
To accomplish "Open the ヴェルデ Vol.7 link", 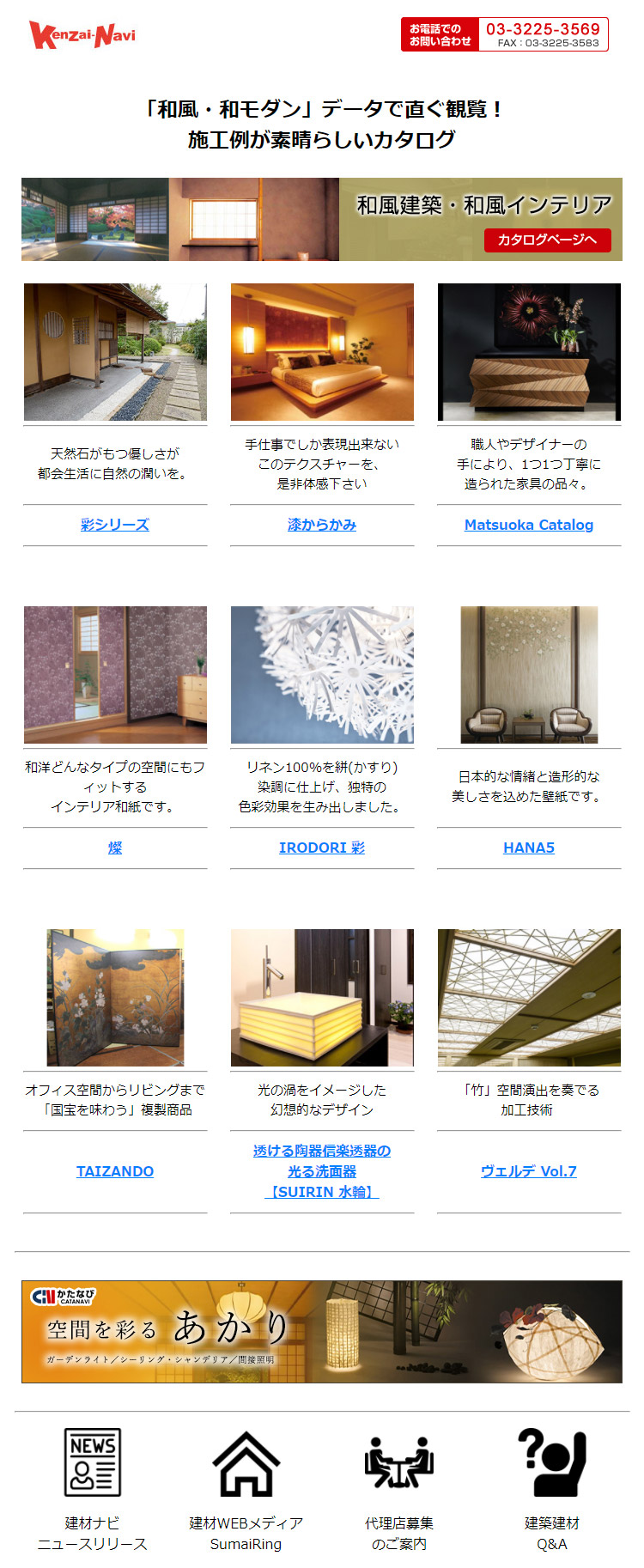I will click(529, 1171).
